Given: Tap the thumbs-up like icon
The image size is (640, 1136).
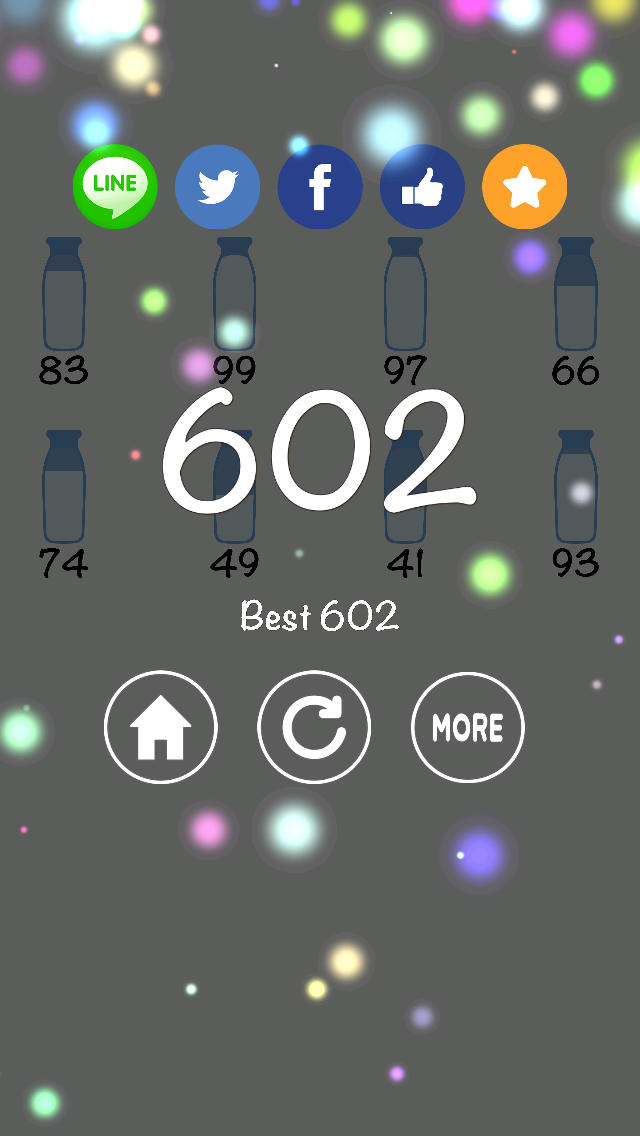Looking at the screenshot, I should 422,187.
